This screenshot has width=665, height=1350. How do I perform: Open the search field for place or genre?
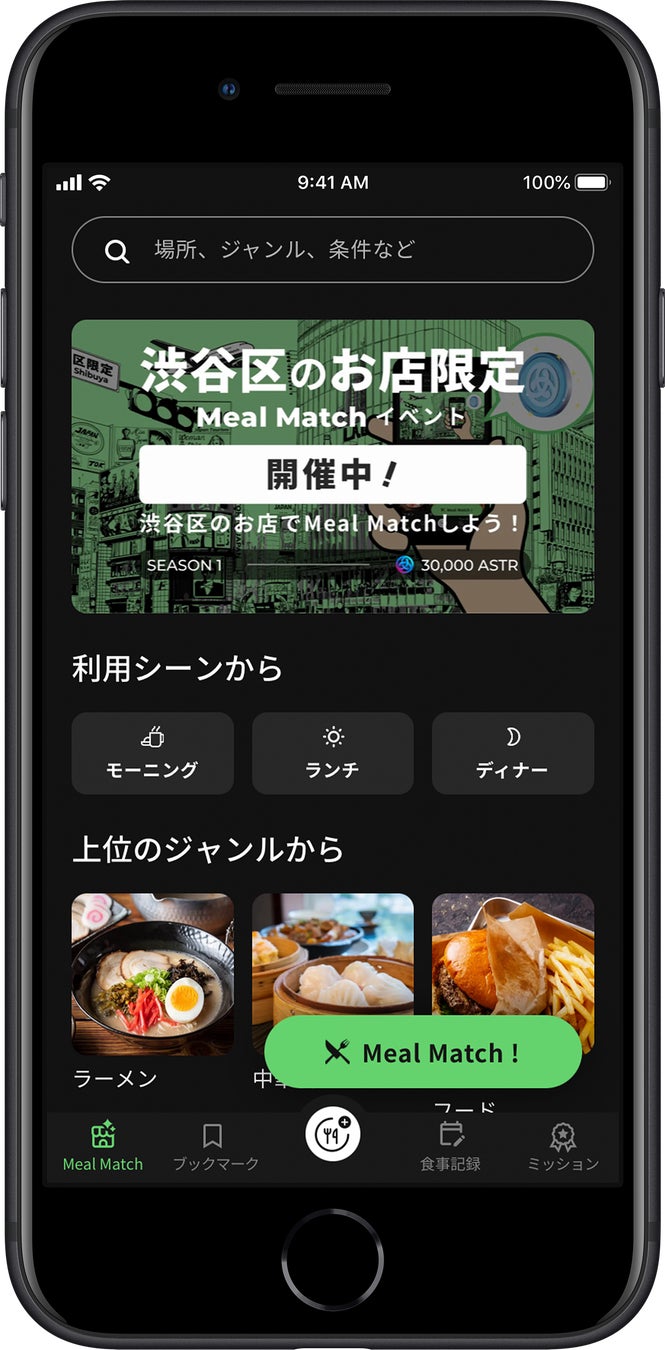(x=332, y=250)
